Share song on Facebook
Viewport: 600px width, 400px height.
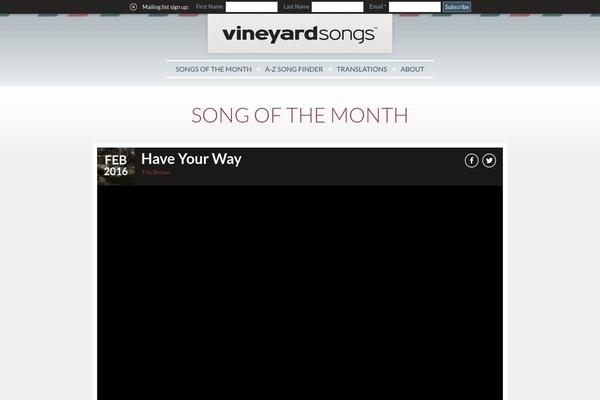pyautogui.click(x=472, y=160)
